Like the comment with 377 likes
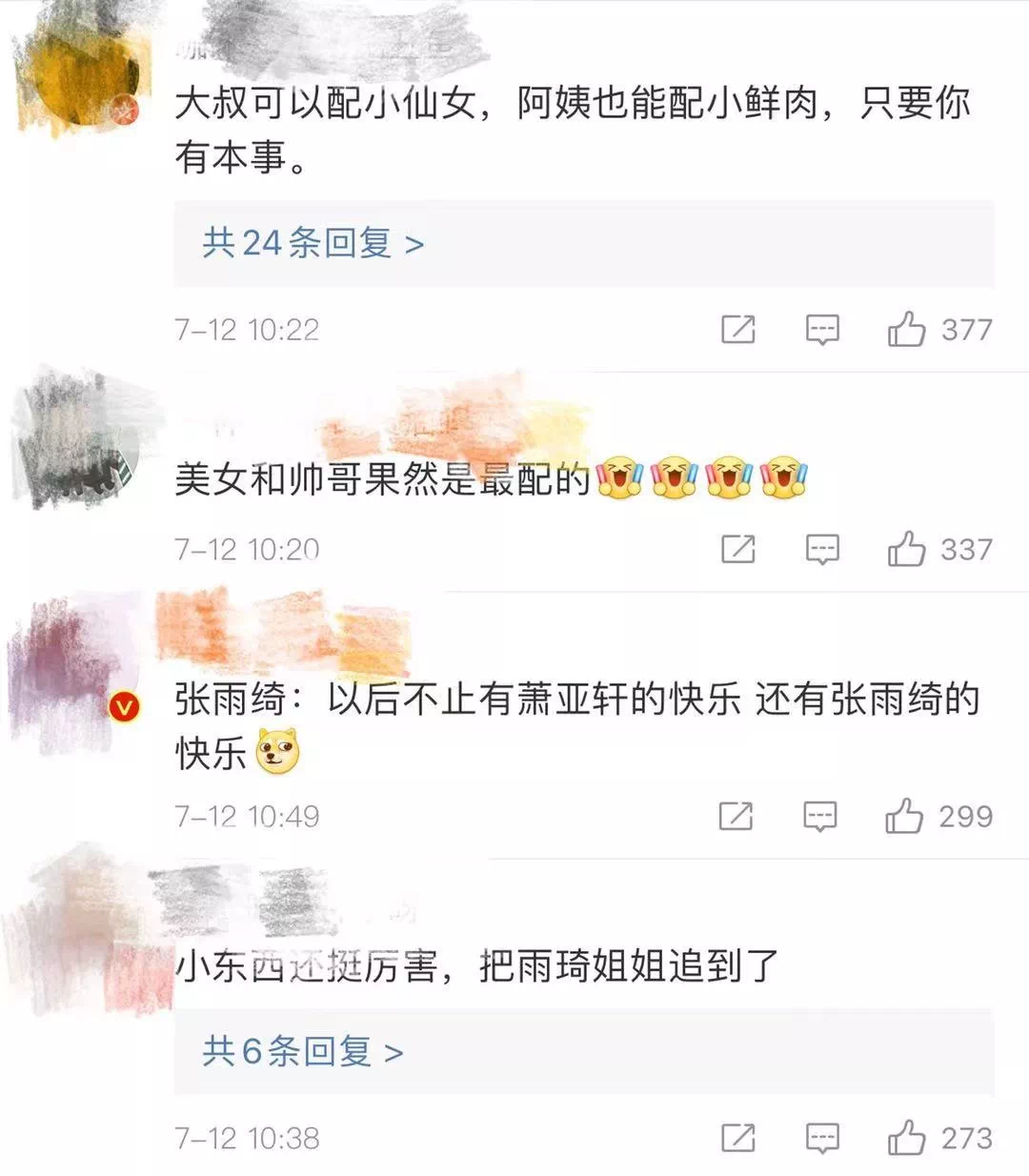This screenshot has height=1176, width=1029. coord(906,330)
